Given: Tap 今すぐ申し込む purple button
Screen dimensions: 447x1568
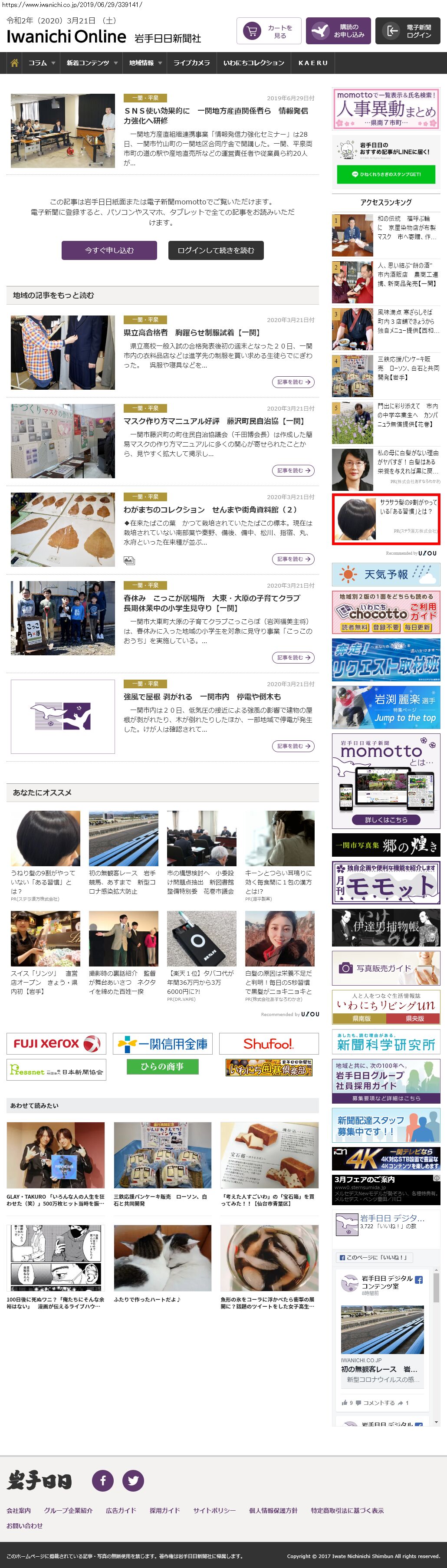Looking at the screenshot, I should (x=109, y=250).
